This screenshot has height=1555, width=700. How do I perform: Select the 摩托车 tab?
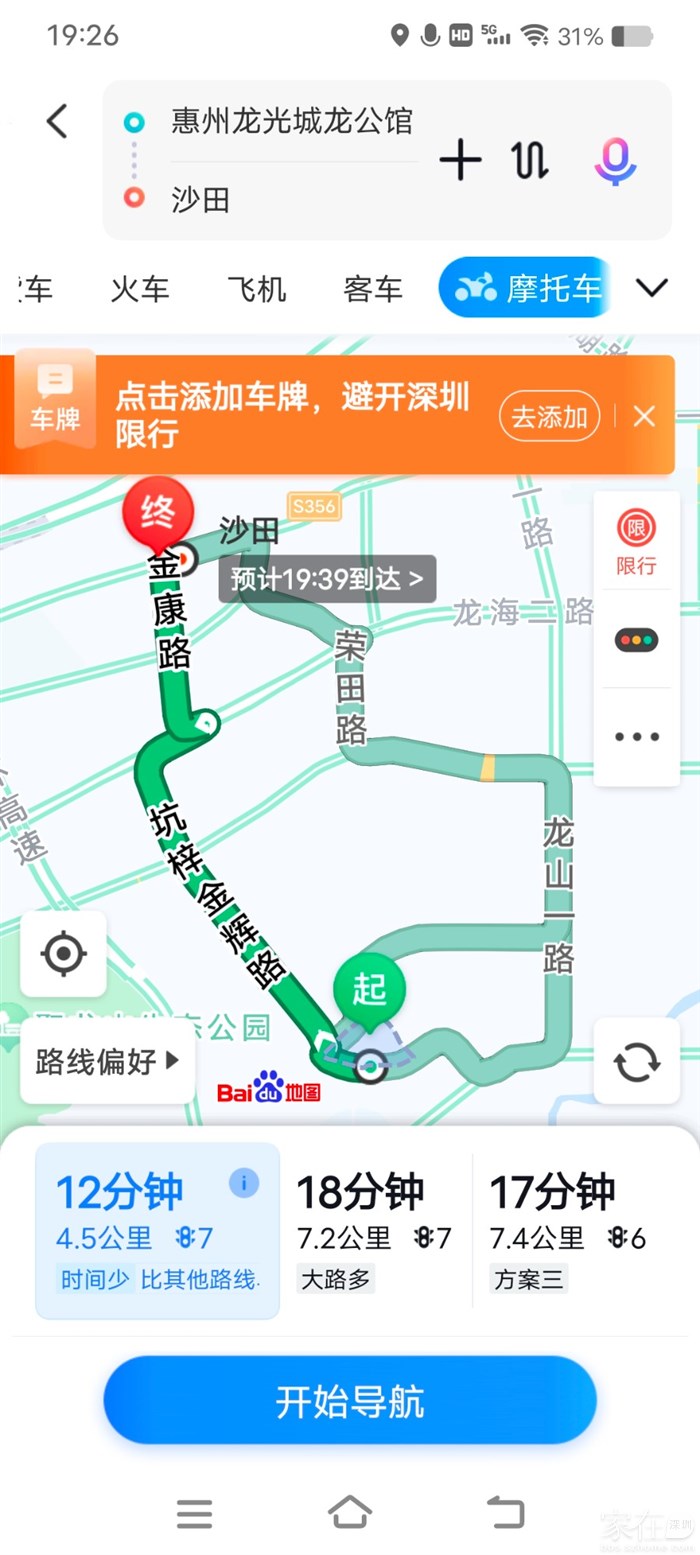click(x=527, y=288)
